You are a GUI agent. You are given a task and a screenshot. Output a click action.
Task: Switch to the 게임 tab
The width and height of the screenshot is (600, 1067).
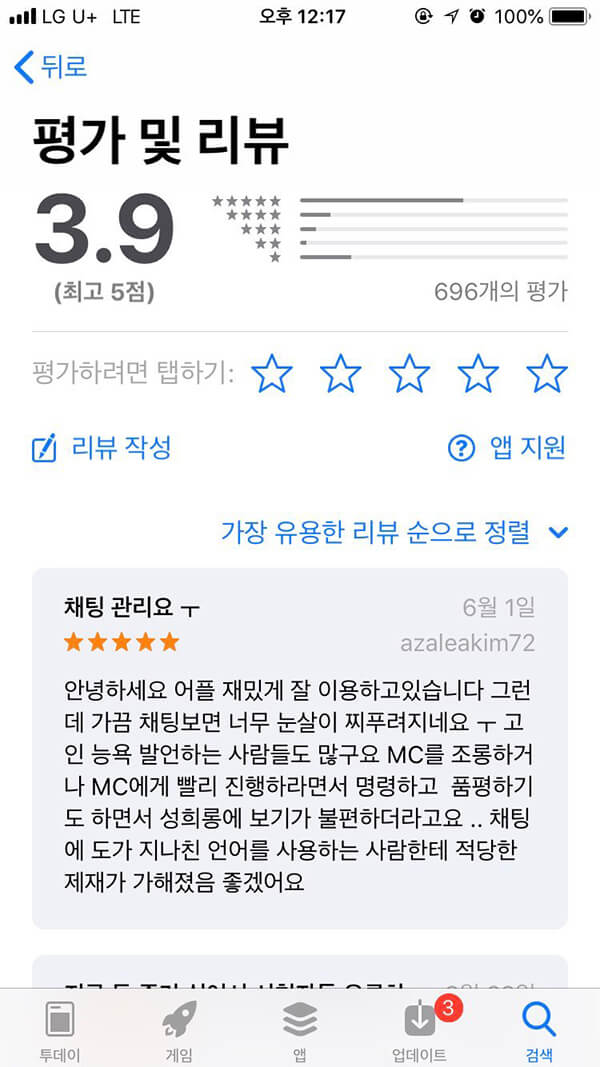(x=180, y=1030)
